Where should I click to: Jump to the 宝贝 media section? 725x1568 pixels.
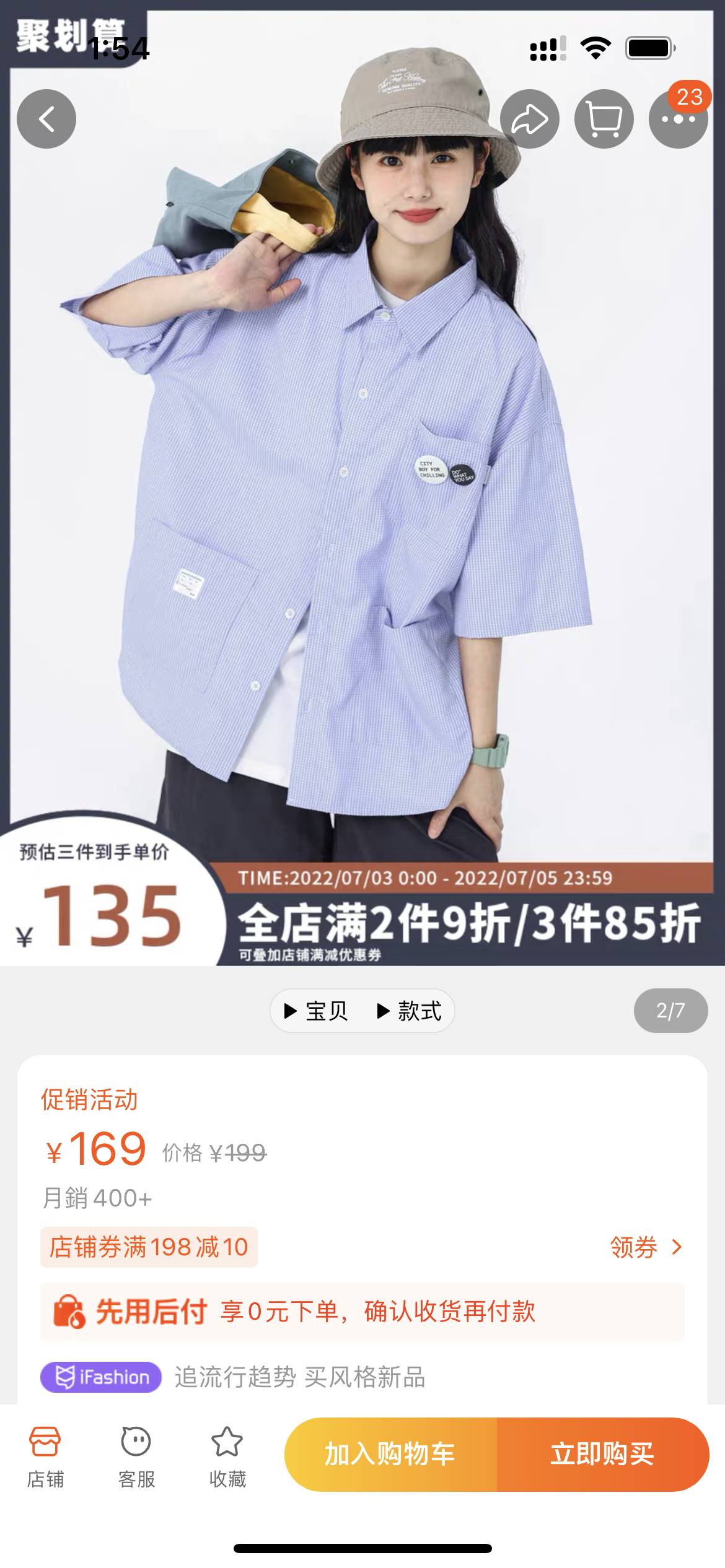point(317,1011)
